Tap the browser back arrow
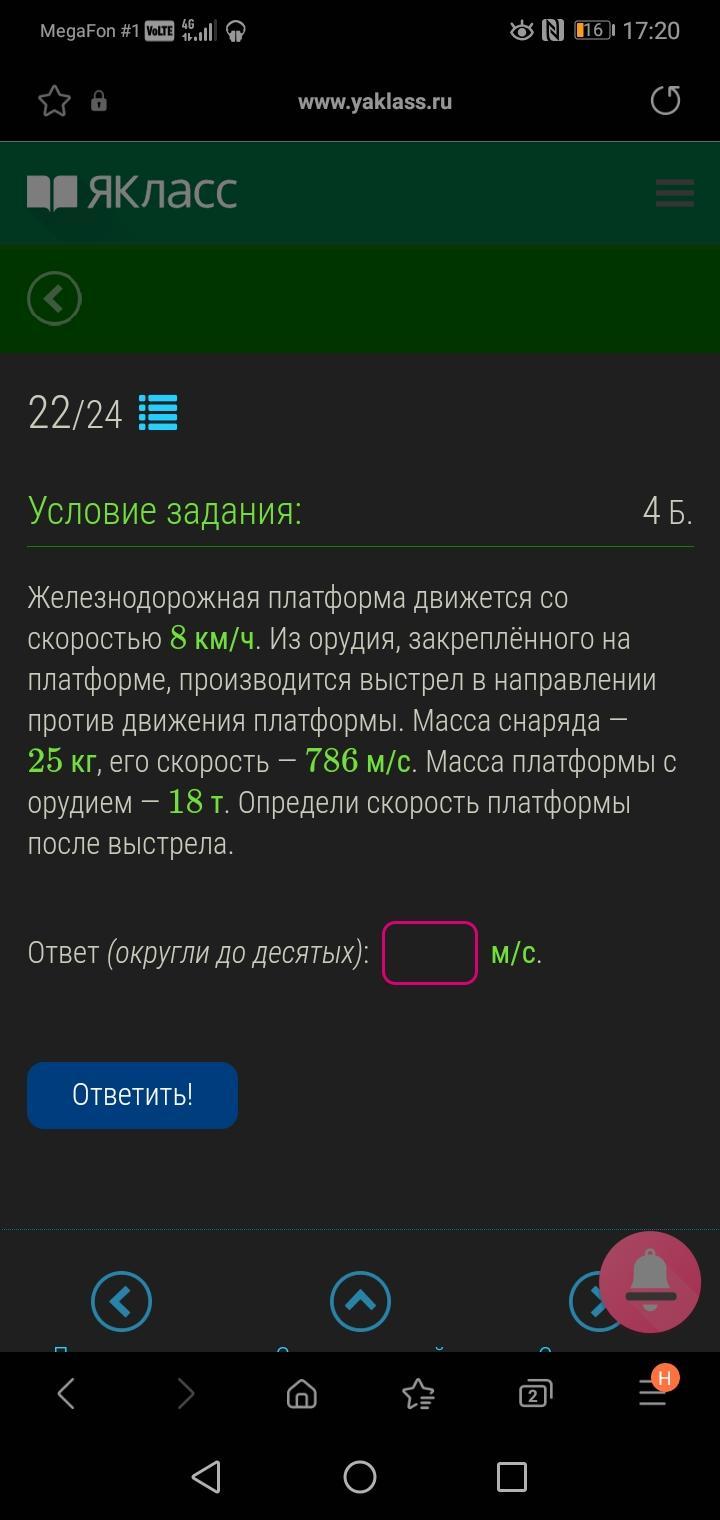This screenshot has height=1520, width=720. pyautogui.click(x=66, y=1393)
